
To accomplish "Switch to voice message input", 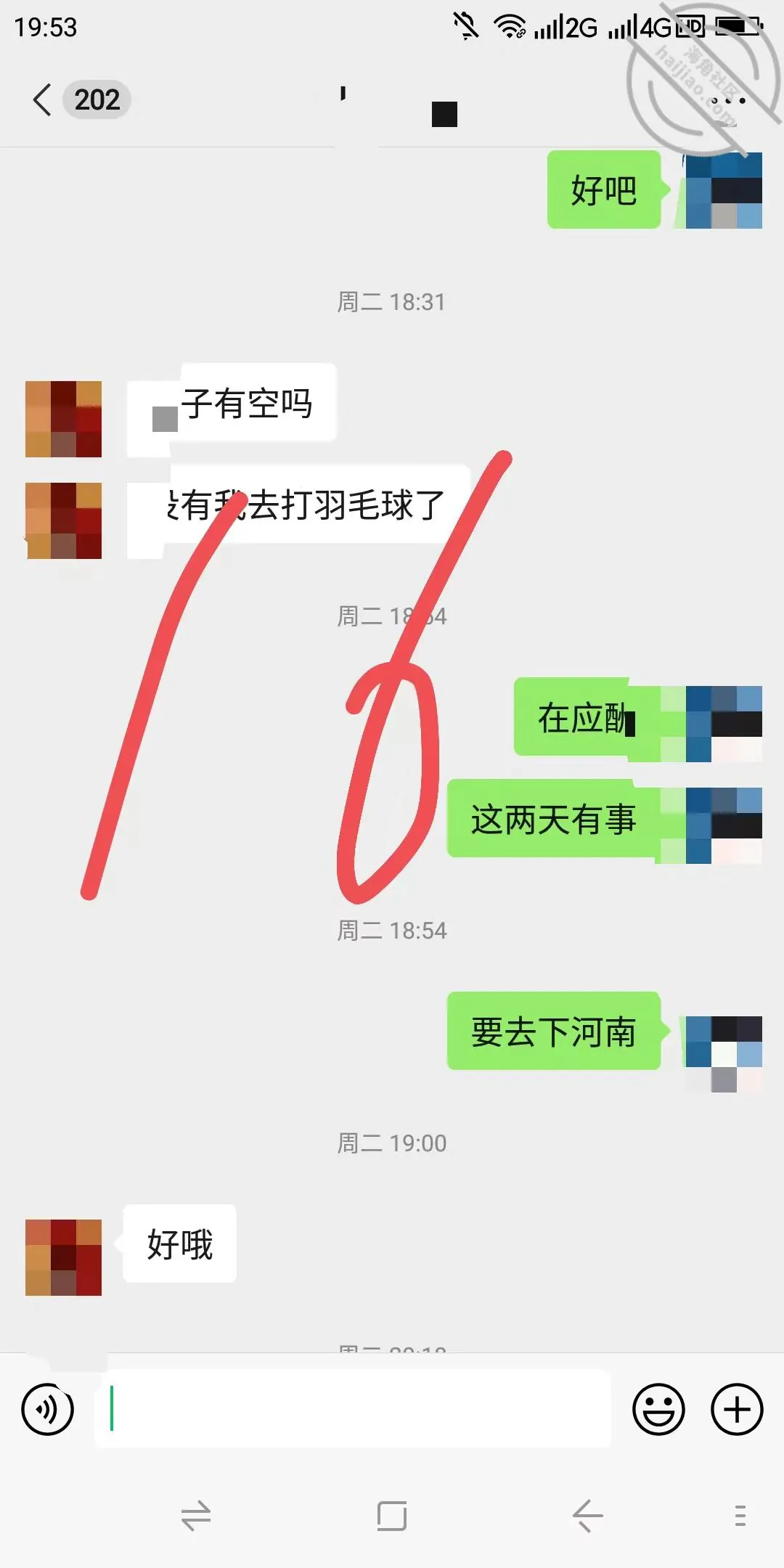I will click(x=48, y=1409).
